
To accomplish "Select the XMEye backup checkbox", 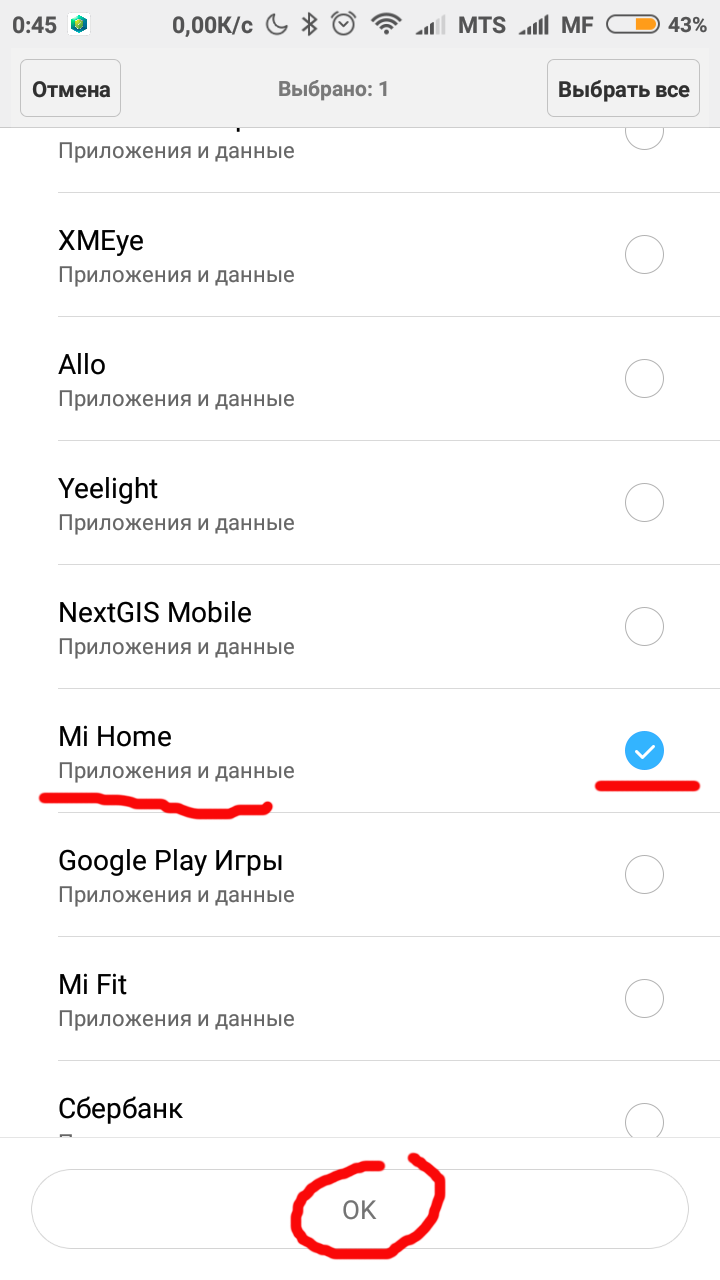I will pyautogui.click(x=644, y=254).
